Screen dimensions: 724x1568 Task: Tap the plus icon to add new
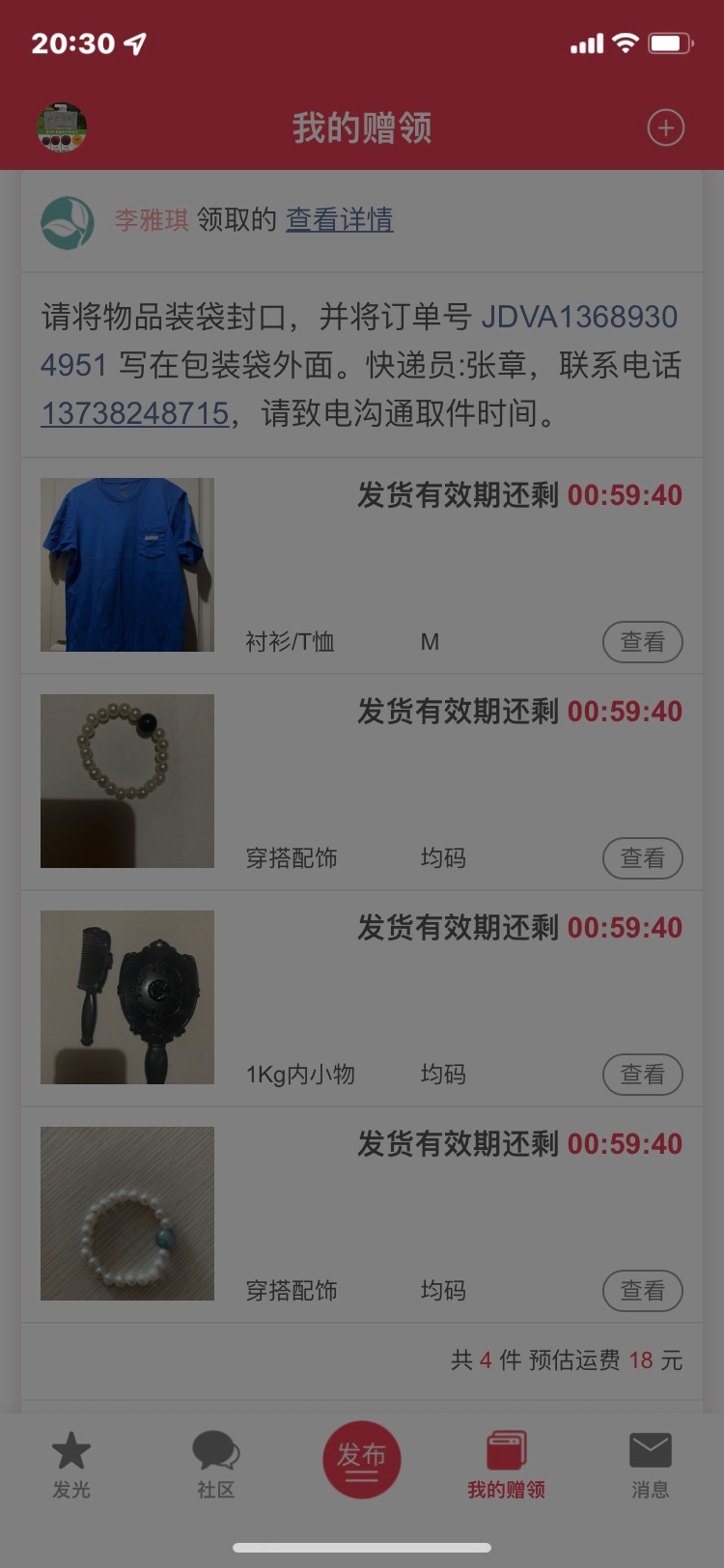[x=665, y=127]
